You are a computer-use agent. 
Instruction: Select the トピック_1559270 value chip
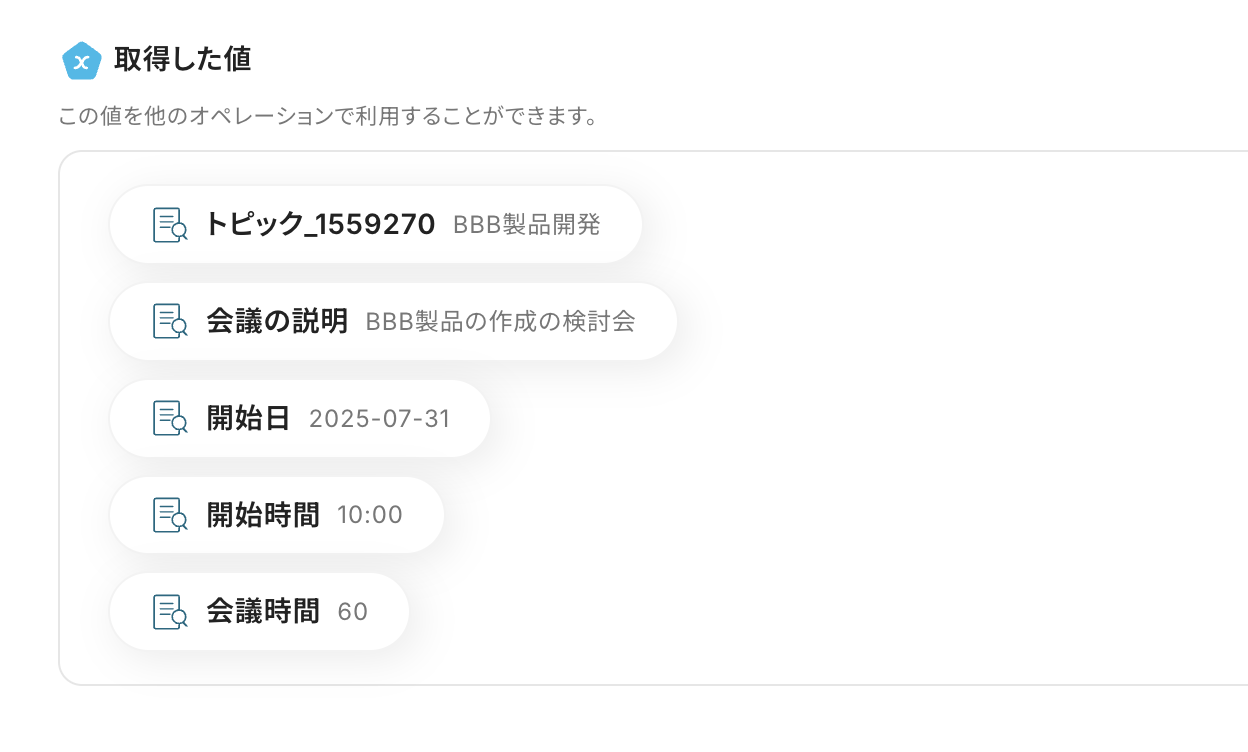click(375, 225)
